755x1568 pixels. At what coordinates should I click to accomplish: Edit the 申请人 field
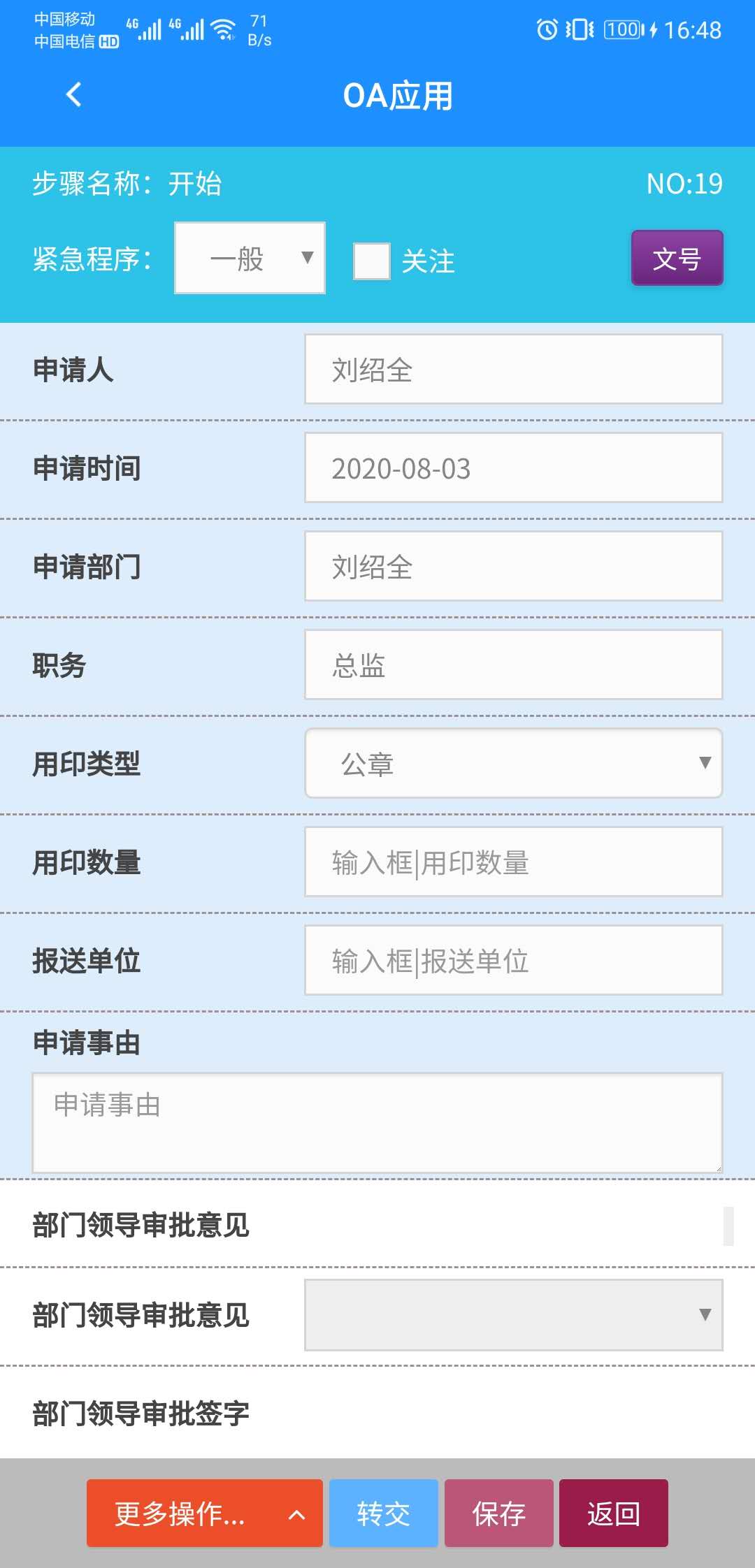(x=513, y=370)
